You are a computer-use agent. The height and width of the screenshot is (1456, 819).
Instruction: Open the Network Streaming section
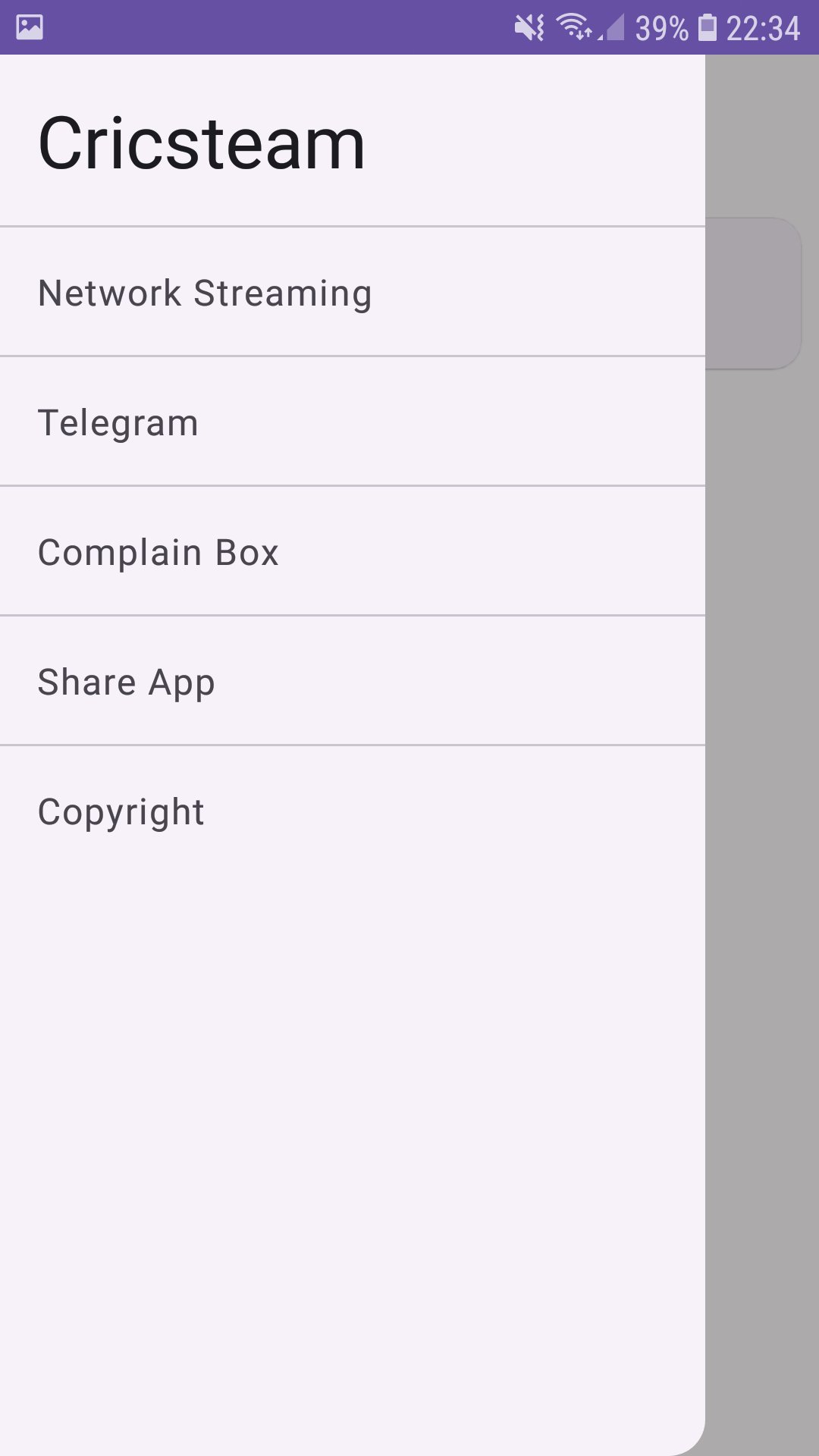pyautogui.click(x=205, y=292)
